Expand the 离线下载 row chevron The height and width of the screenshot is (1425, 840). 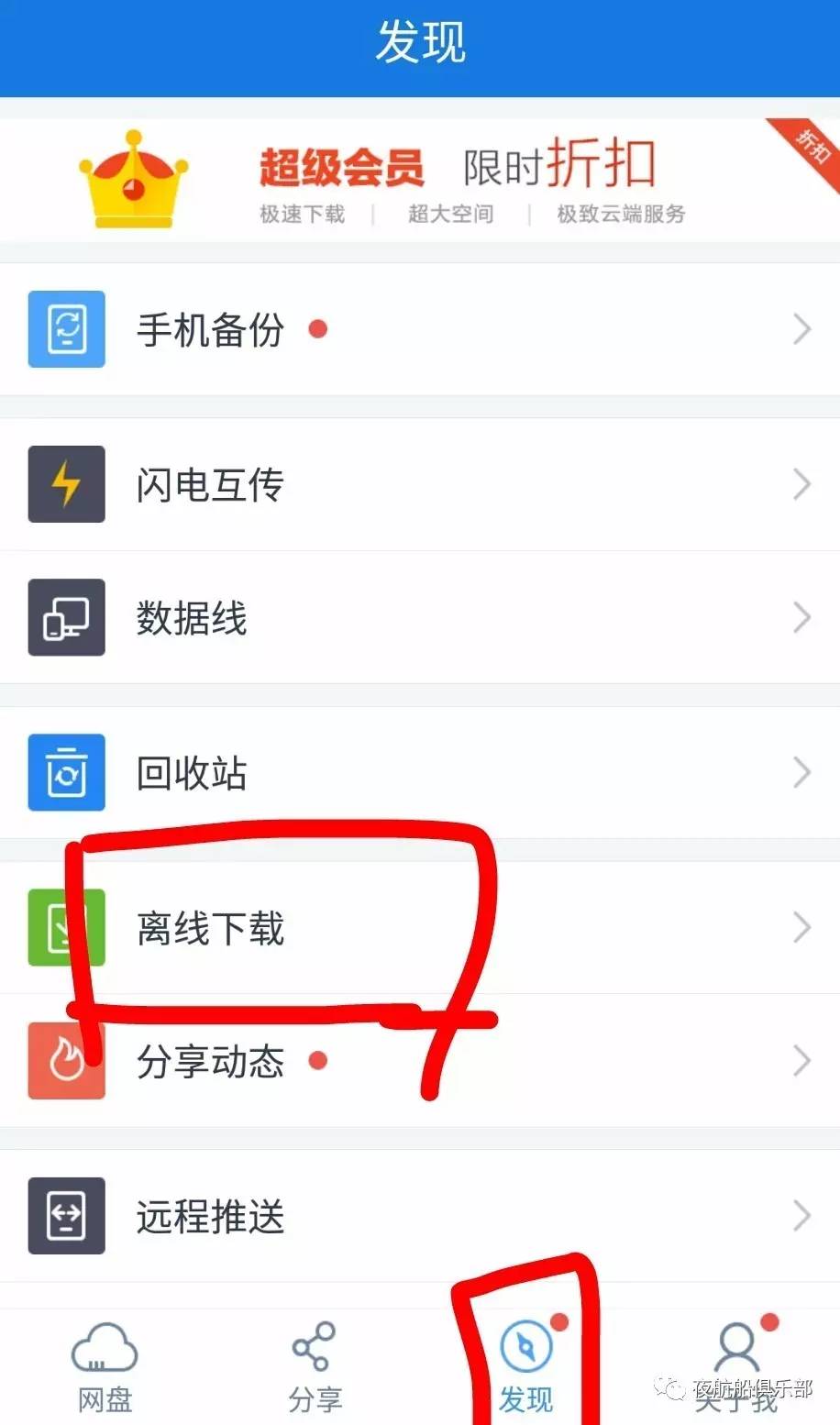[801, 928]
